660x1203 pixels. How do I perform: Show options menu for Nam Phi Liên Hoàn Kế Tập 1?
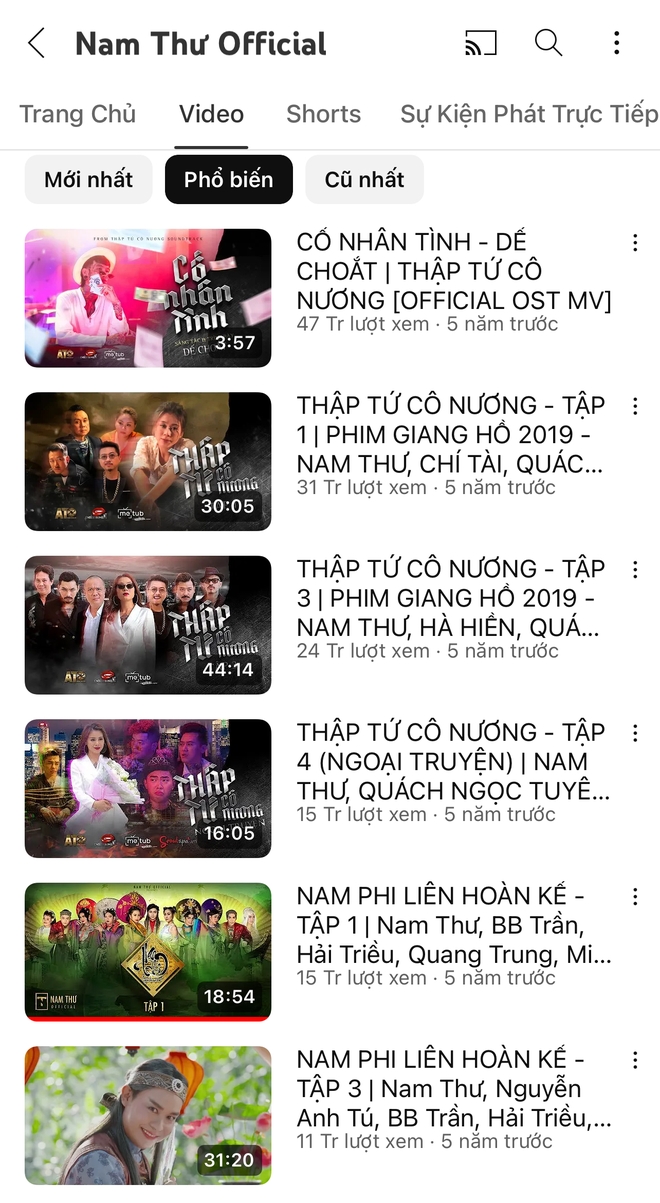pos(634,896)
